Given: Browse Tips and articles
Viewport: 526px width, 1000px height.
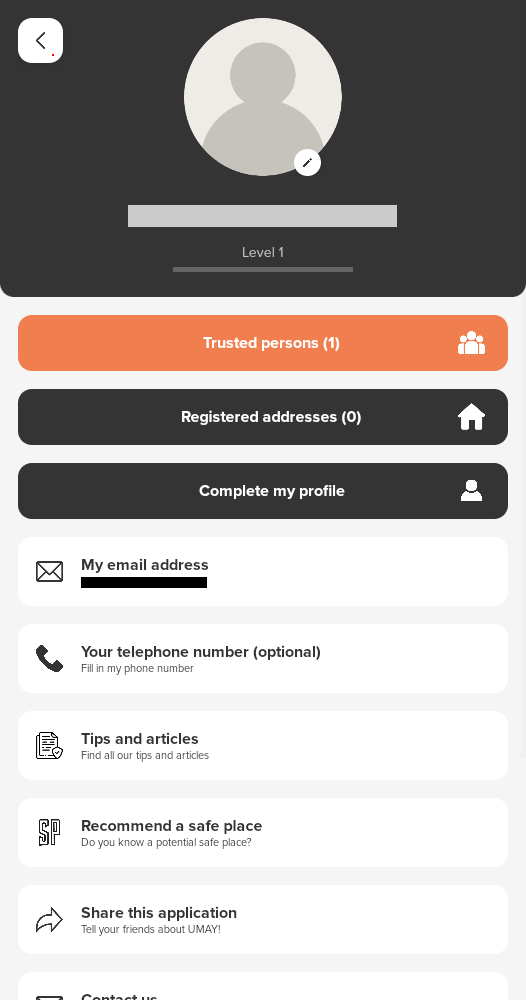Looking at the screenshot, I should (263, 746).
